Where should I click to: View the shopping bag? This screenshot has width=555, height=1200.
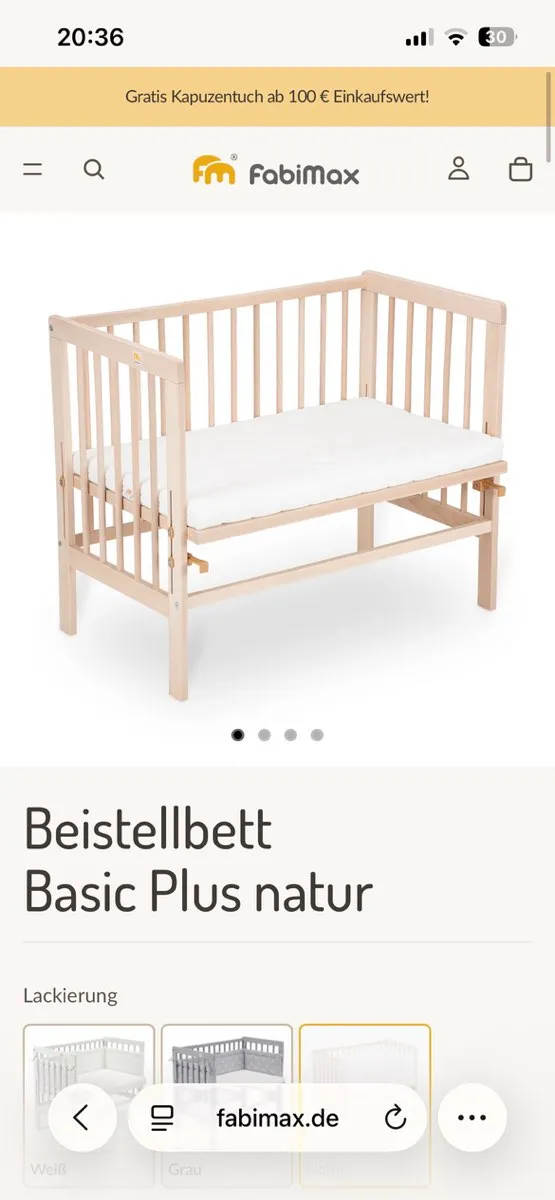pyautogui.click(x=520, y=168)
